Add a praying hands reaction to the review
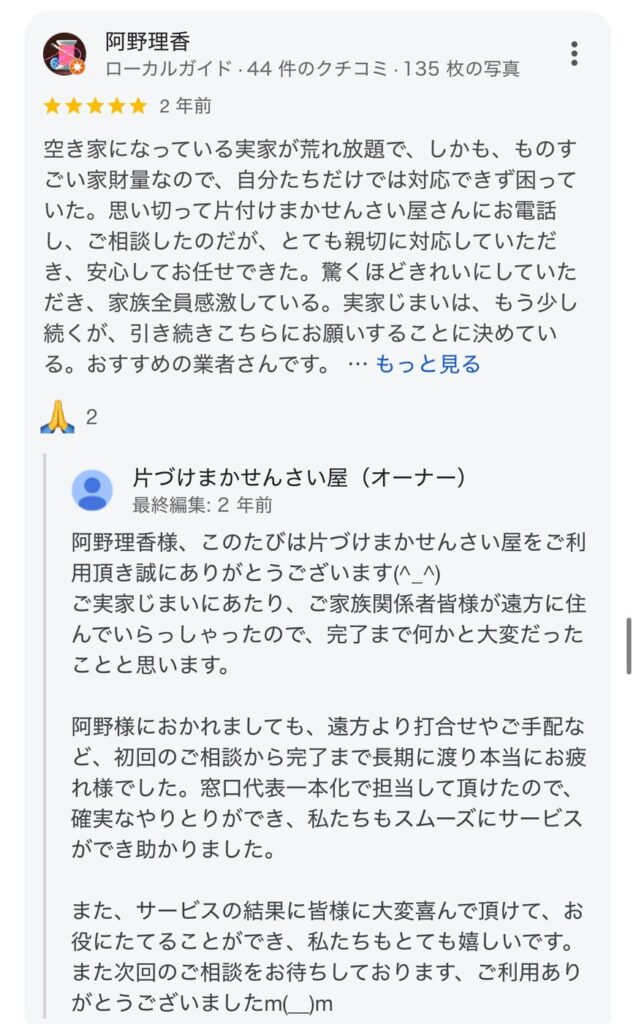The height and width of the screenshot is (1024, 636). click(x=58, y=417)
